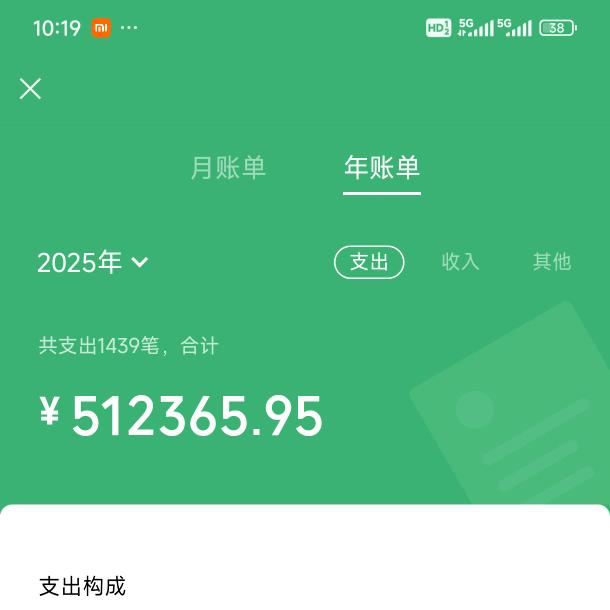Open the 2025年 year dropdown
610x610 pixels.
pos(93,263)
